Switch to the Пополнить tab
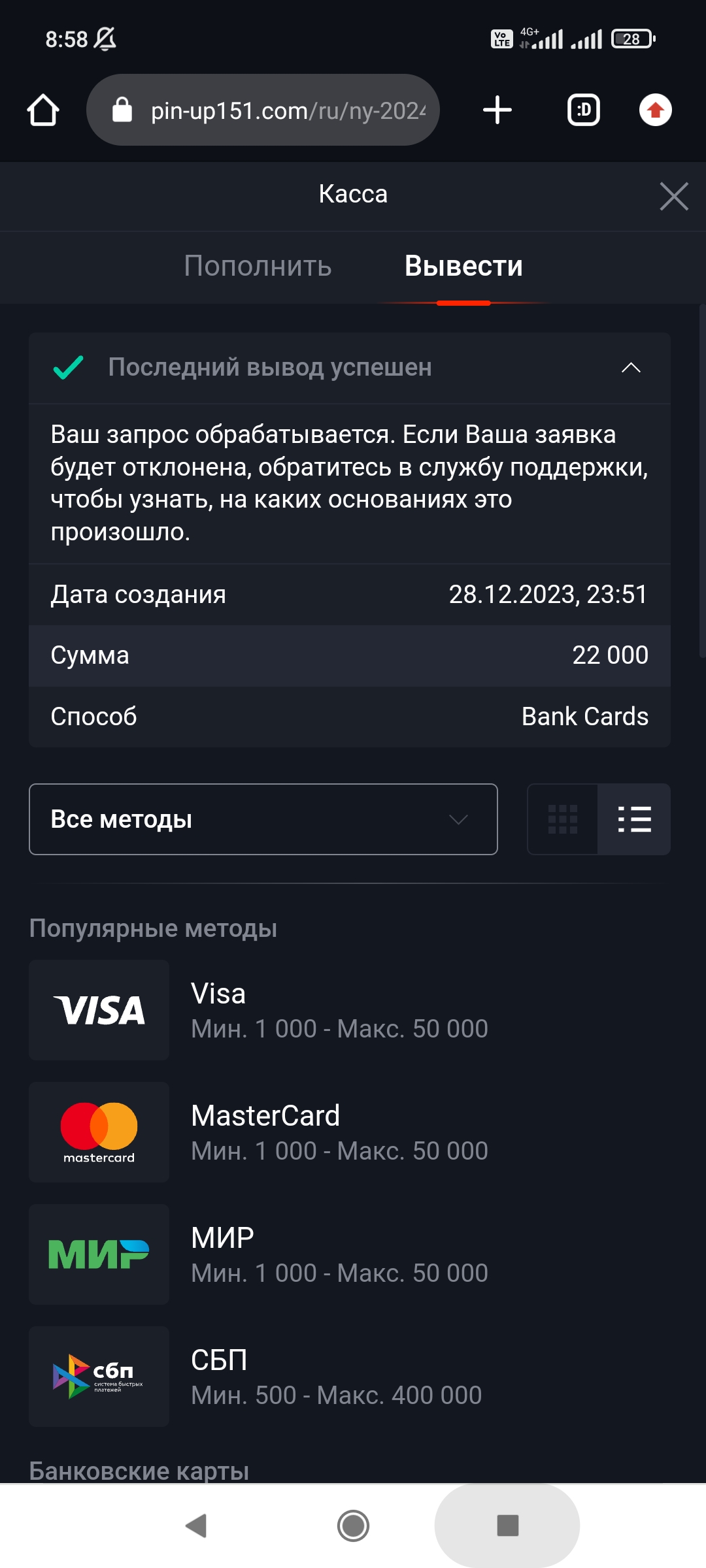Image resolution: width=706 pixels, height=1568 pixels. 258,266
